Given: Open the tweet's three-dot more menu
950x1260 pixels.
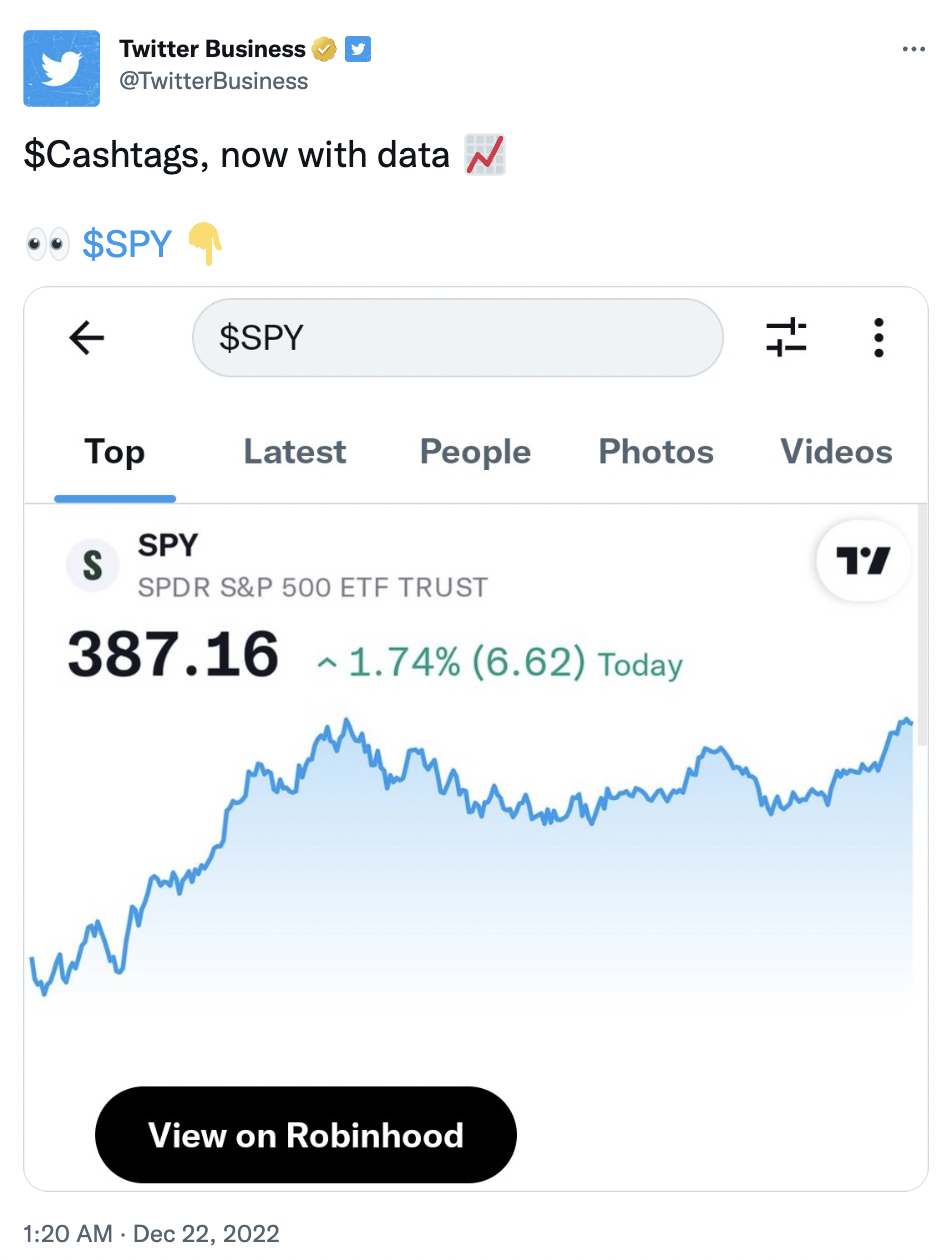Looking at the screenshot, I should click(x=913, y=49).
